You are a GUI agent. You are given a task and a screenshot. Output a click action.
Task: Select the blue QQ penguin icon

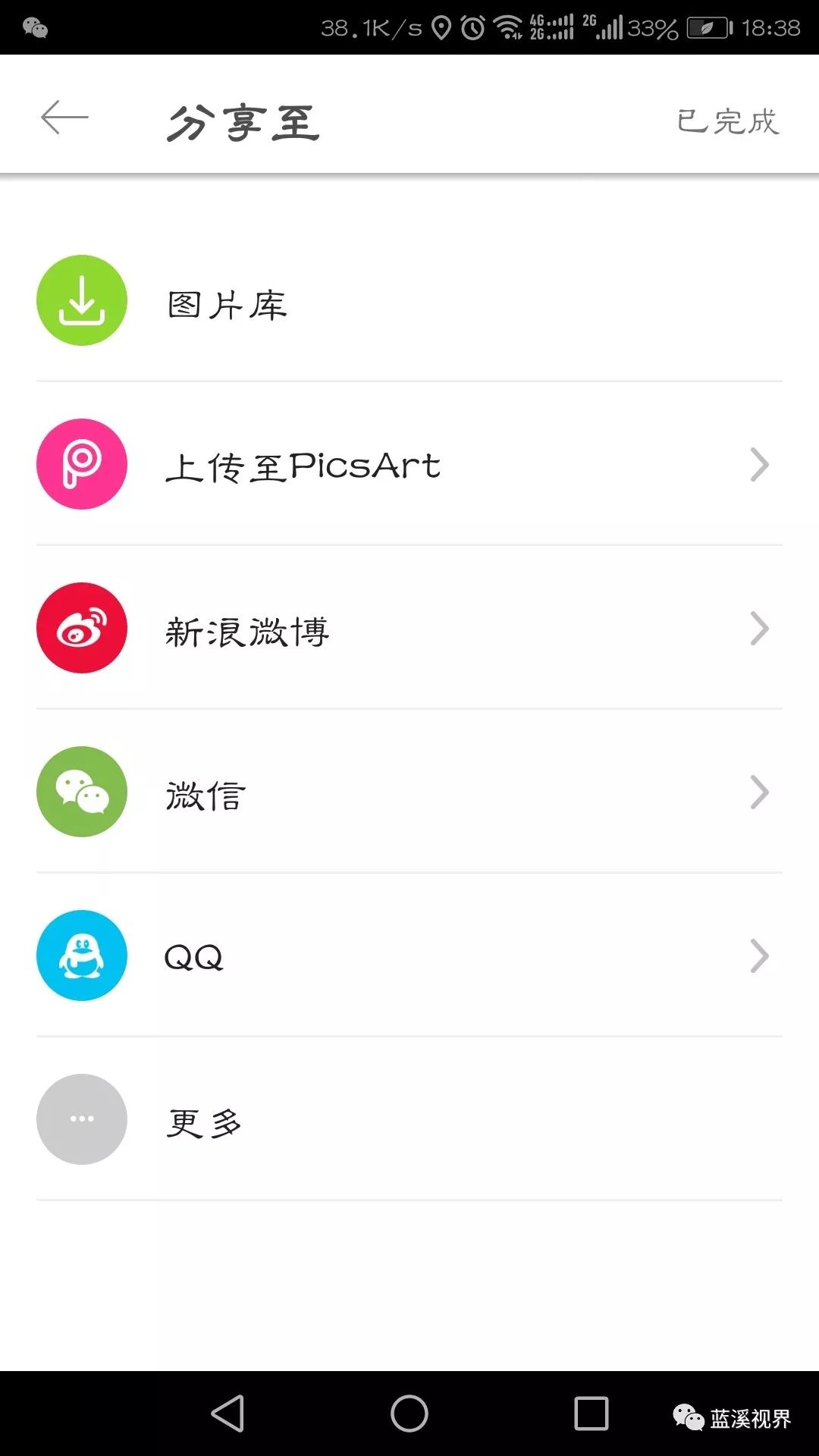pyautogui.click(x=81, y=956)
